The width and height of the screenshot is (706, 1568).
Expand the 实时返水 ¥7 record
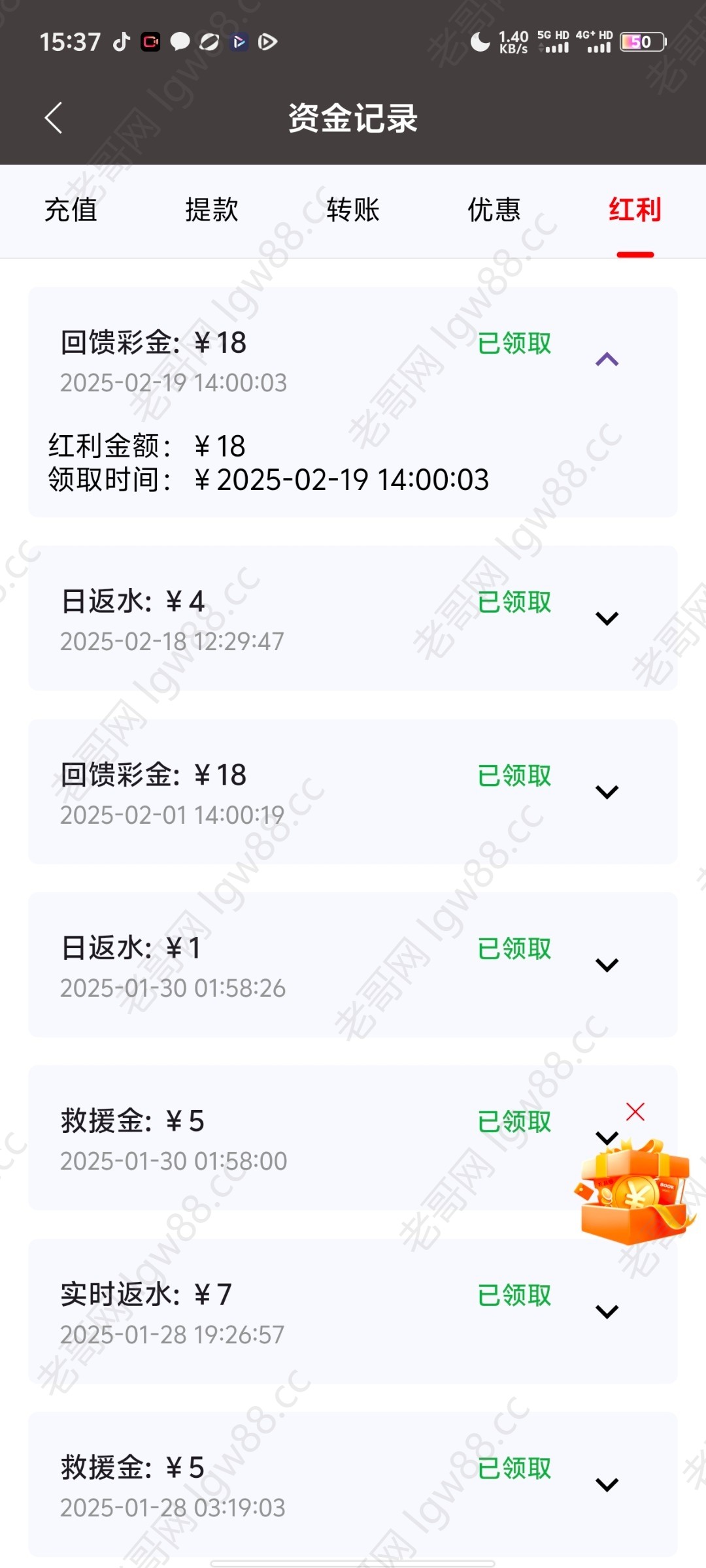click(x=607, y=1311)
